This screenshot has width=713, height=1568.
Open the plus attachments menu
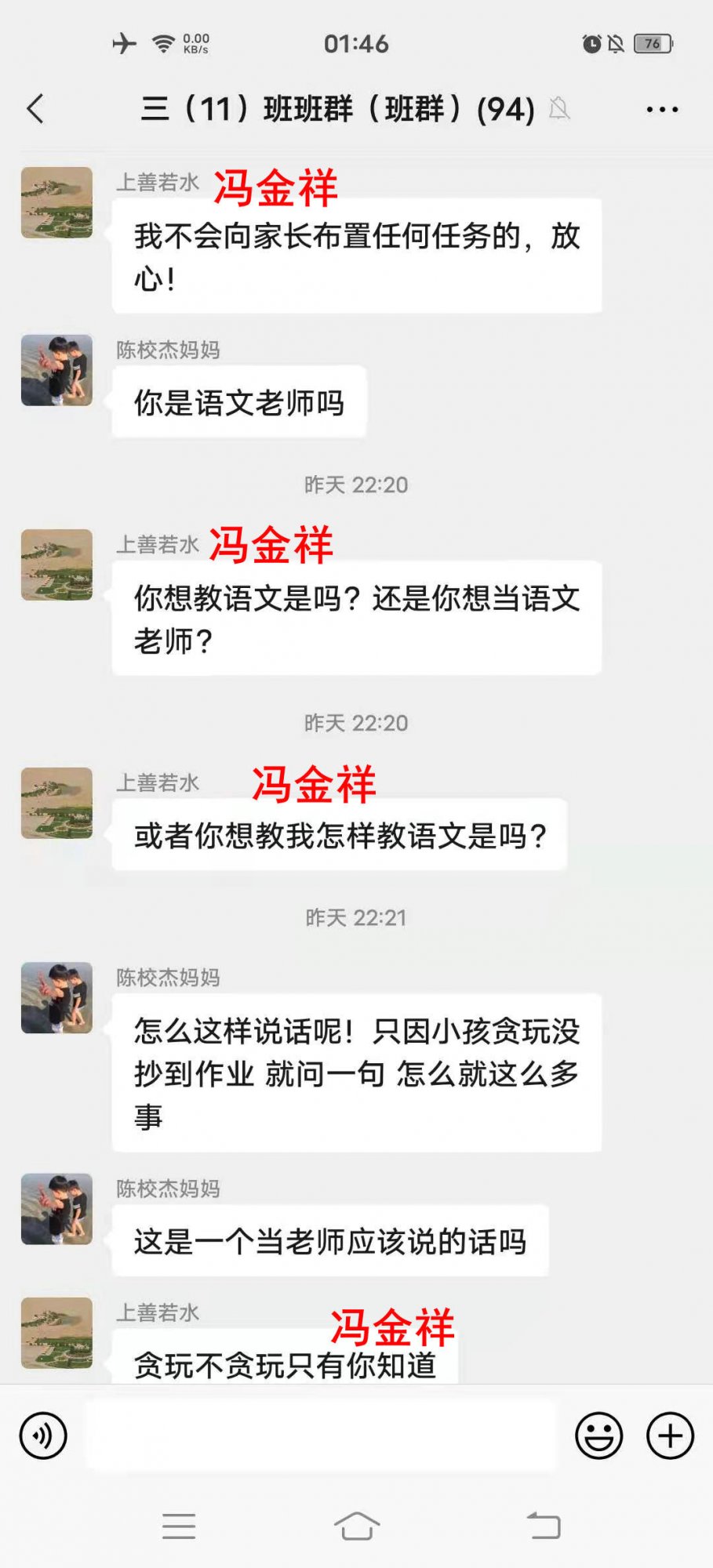click(x=670, y=1436)
